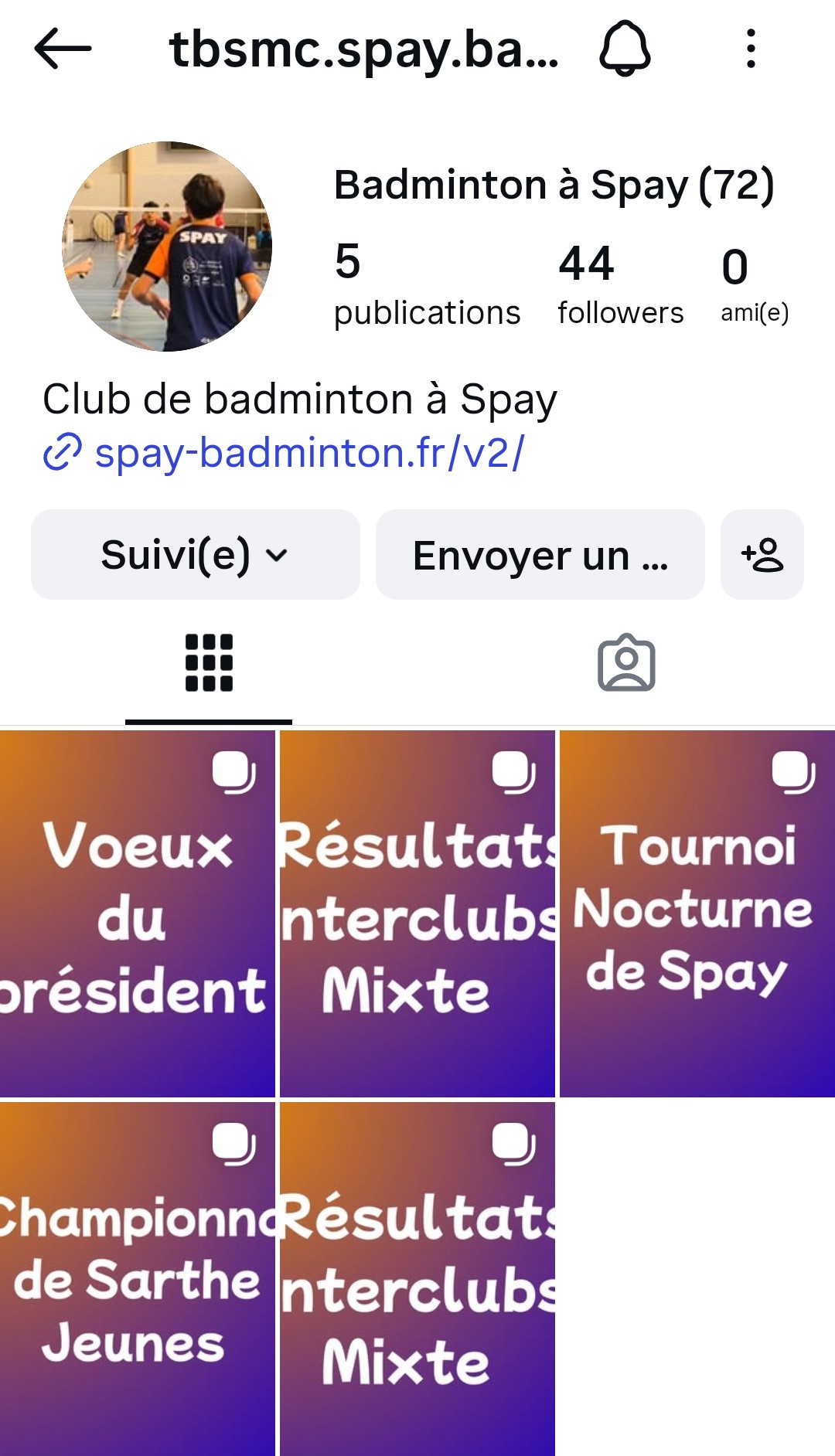
Task: Open the three-dot overflow menu
Action: click(x=750, y=49)
